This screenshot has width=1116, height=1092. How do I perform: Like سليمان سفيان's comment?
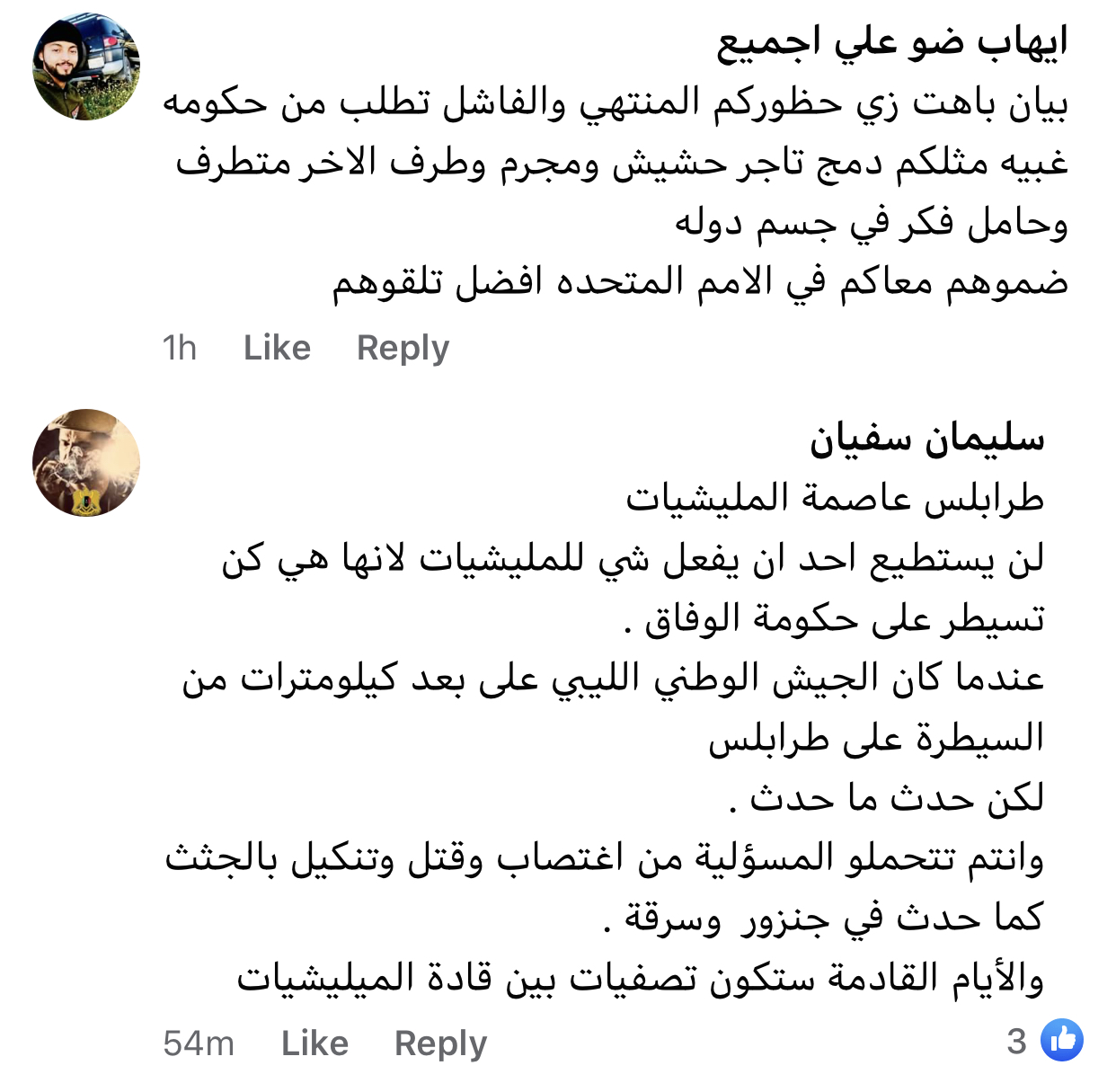coord(314,1043)
